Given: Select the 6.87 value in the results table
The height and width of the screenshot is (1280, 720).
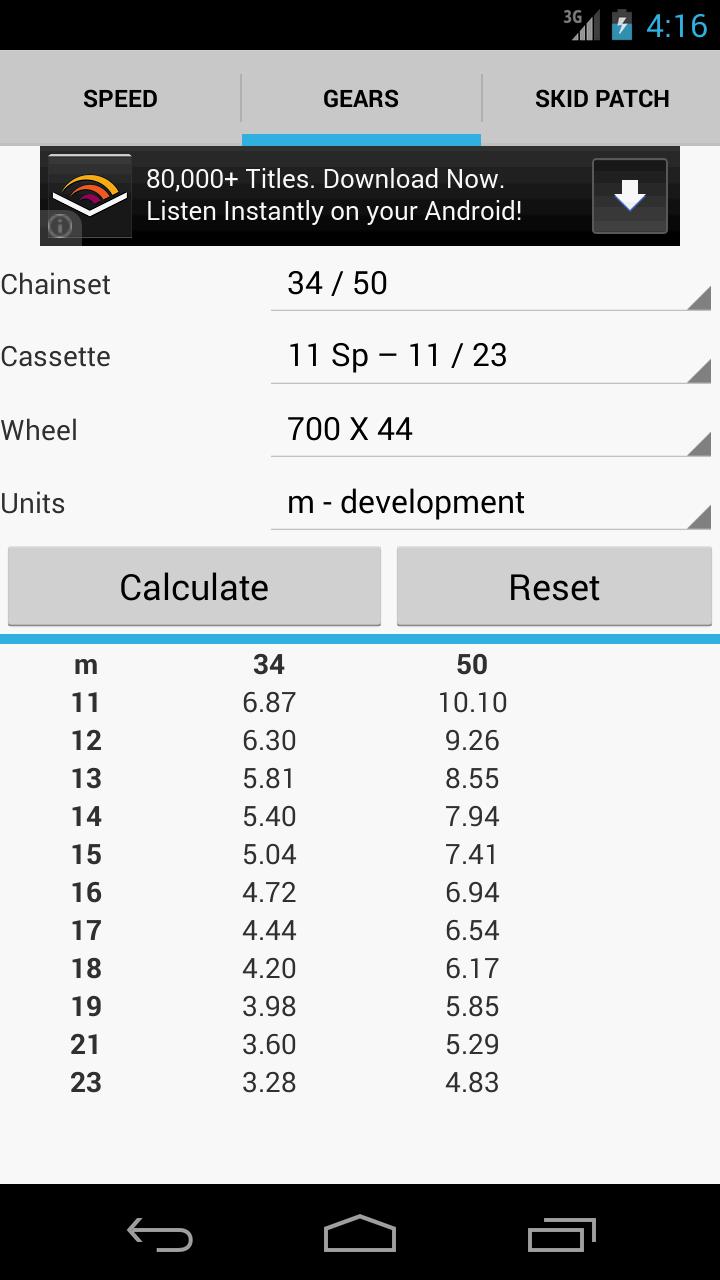Looking at the screenshot, I should point(268,702).
